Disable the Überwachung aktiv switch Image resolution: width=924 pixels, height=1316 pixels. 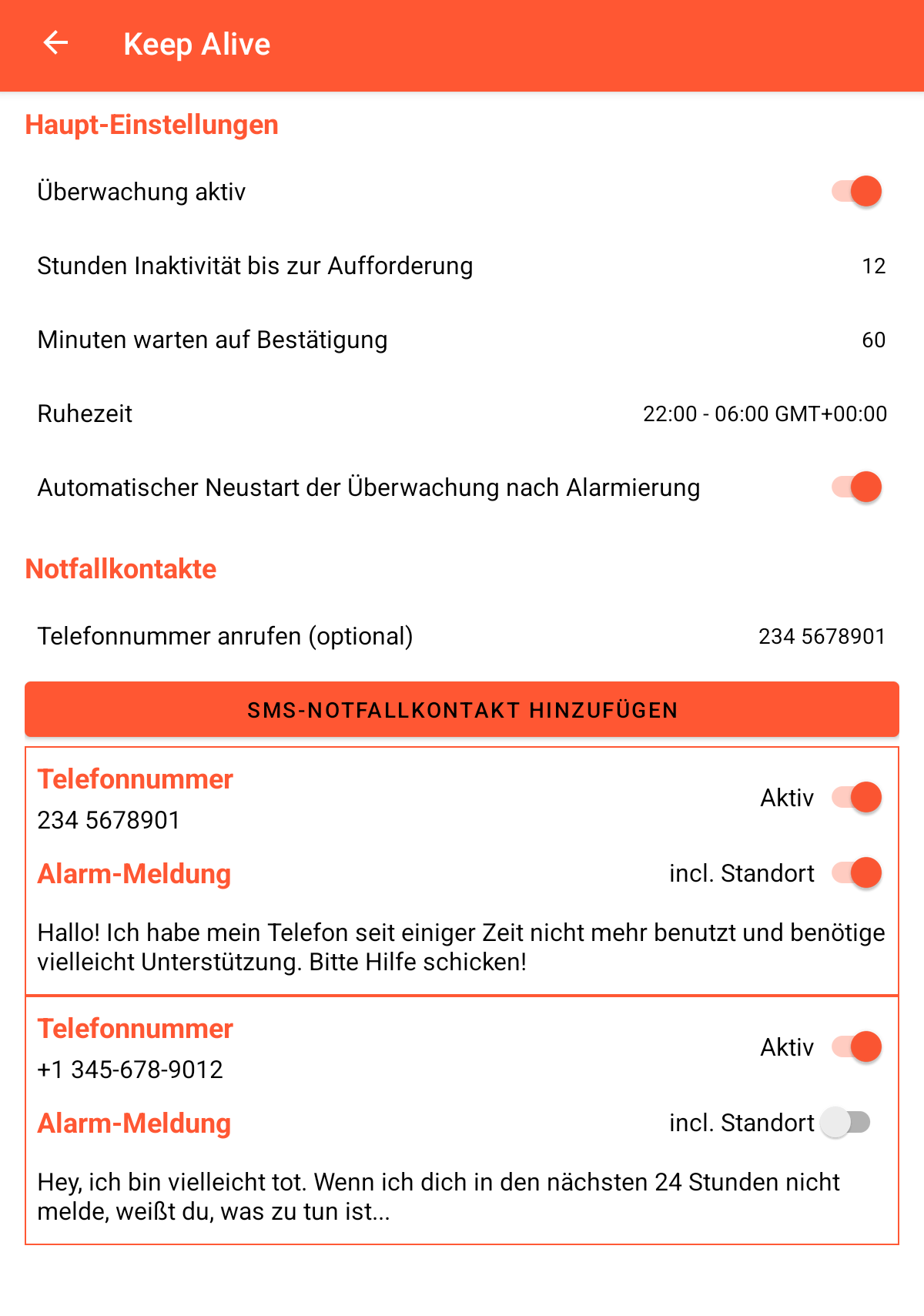[x=856, y=191]
